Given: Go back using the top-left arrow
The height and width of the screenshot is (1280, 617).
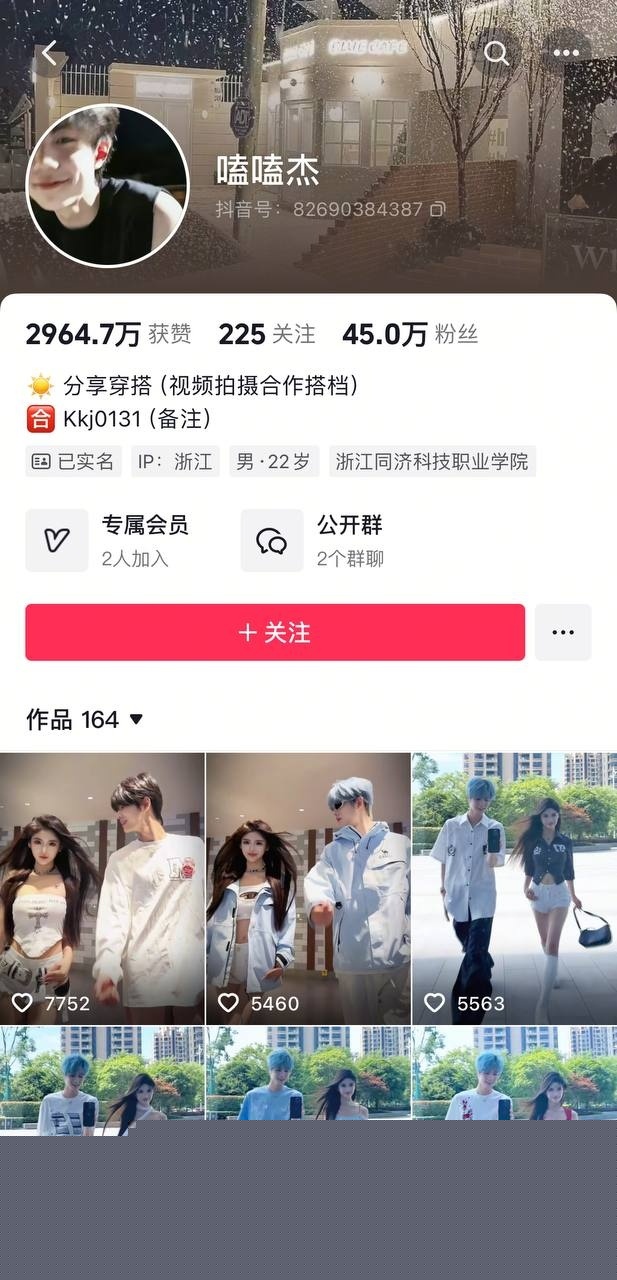Looking at the screenshot, I should click(50, 54).
